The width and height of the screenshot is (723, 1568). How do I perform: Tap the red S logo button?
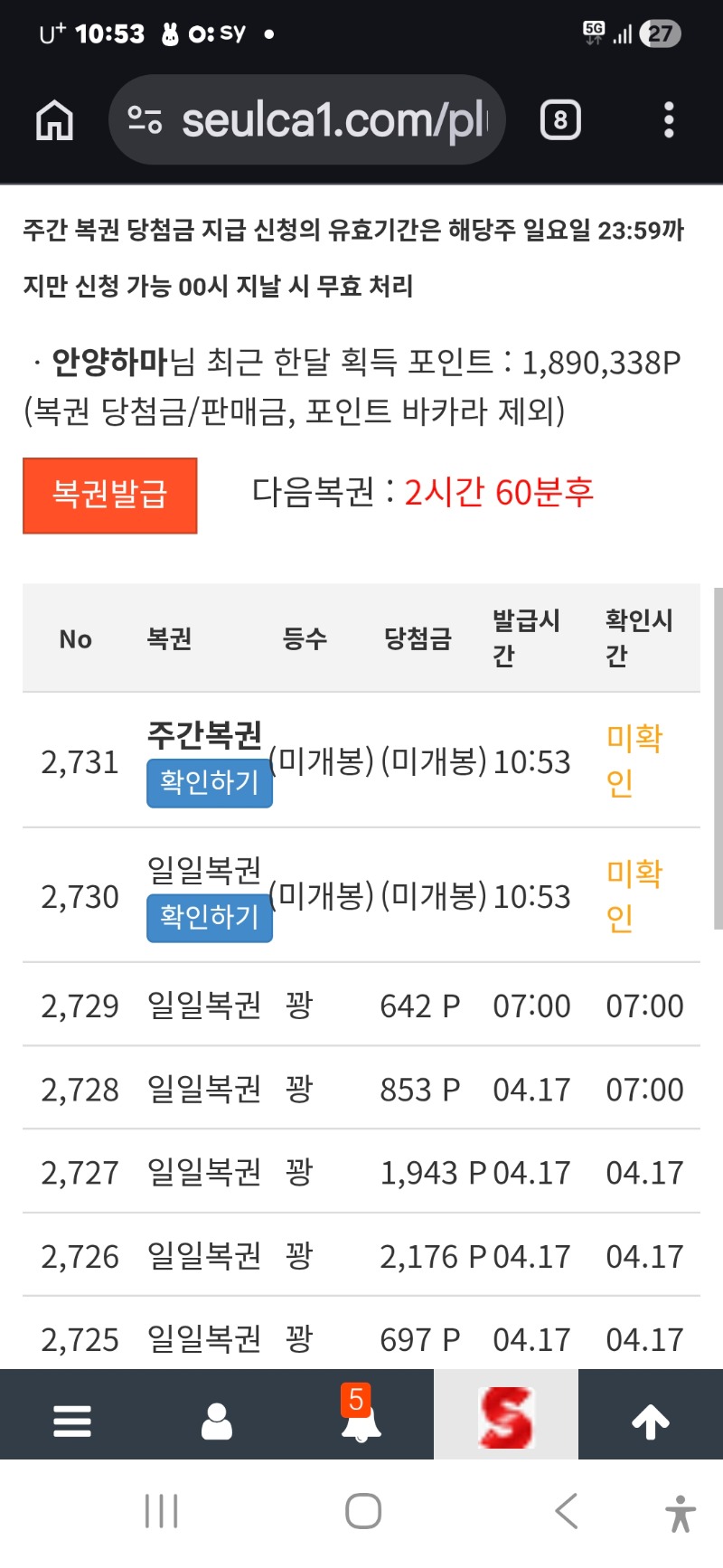click(x=506, y=1417)
